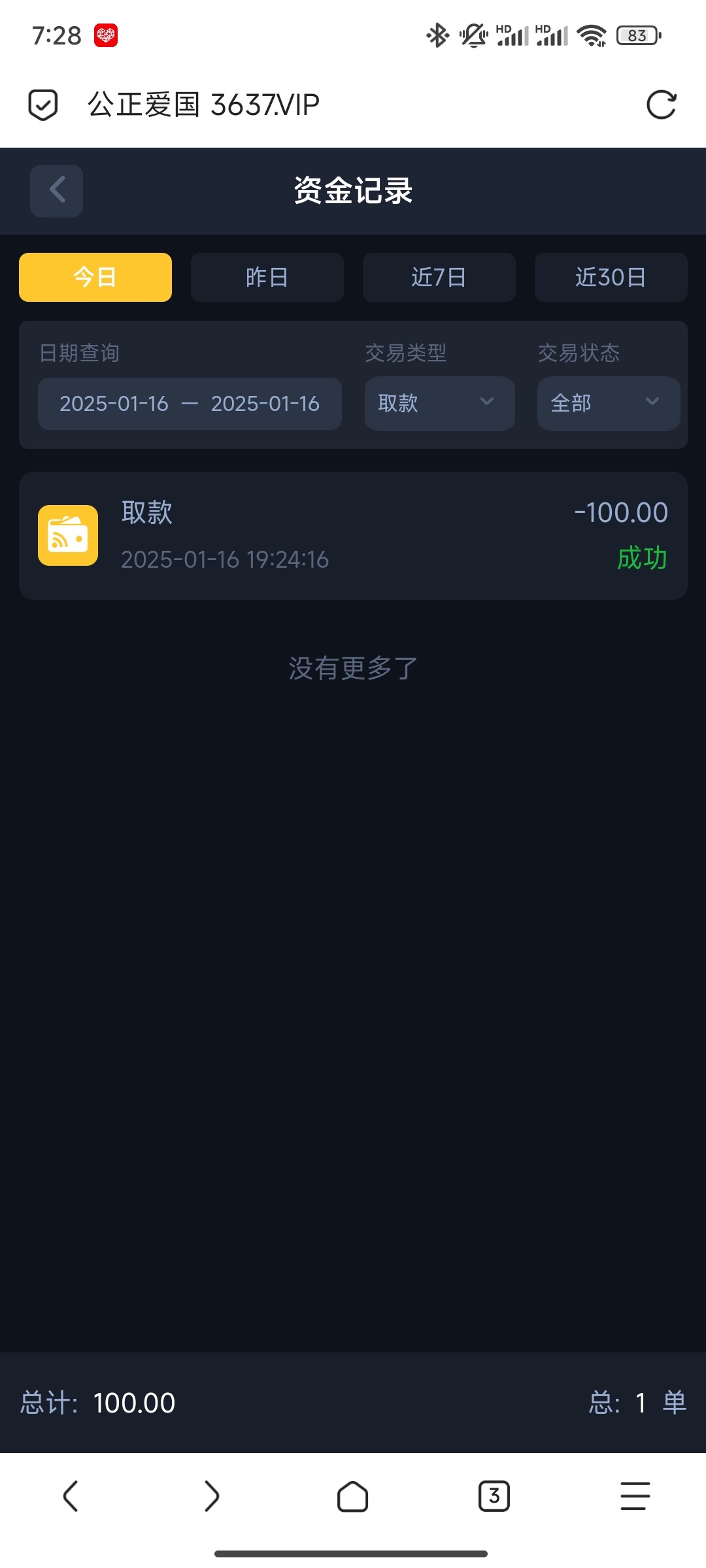Open the browser hamburger menu
706x1568 pixels.
(635, 1496)
